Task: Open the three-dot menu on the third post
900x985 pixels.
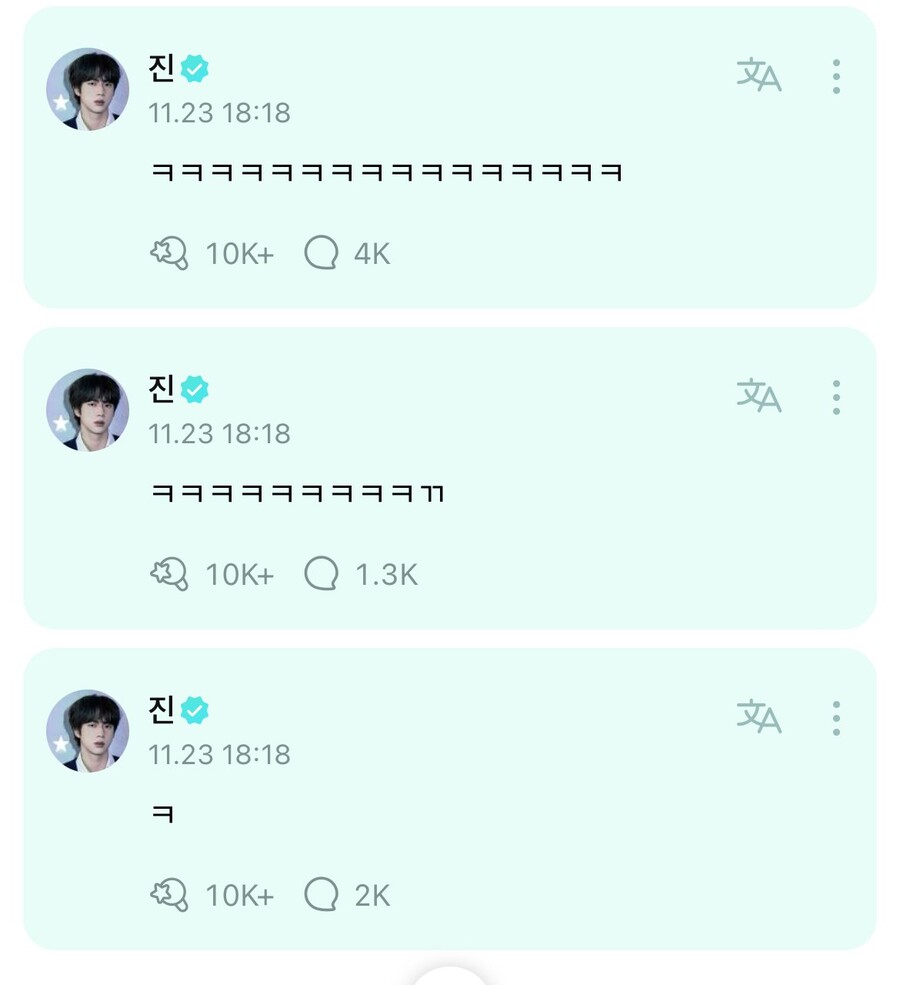Action: tap(836, 720)
